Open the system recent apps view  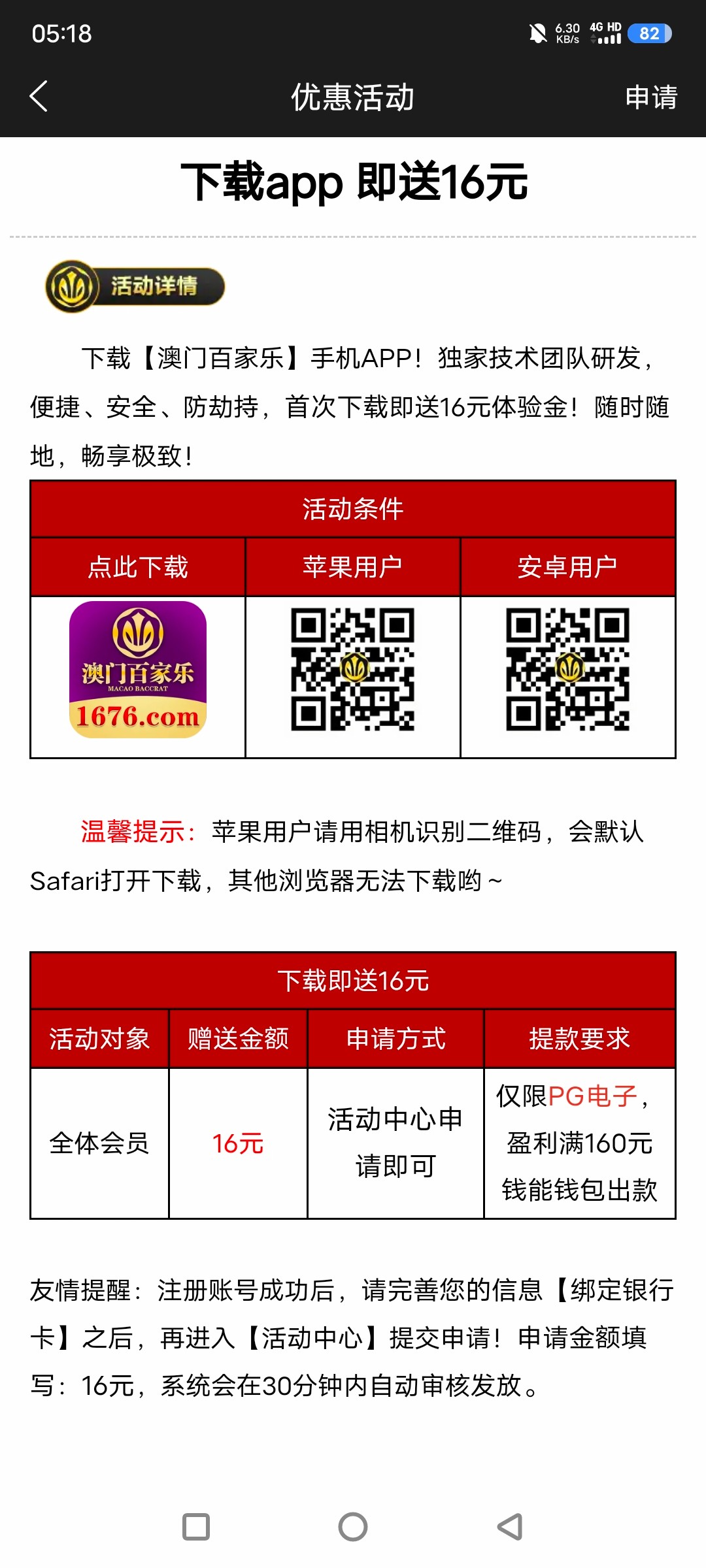point(196,1527)
